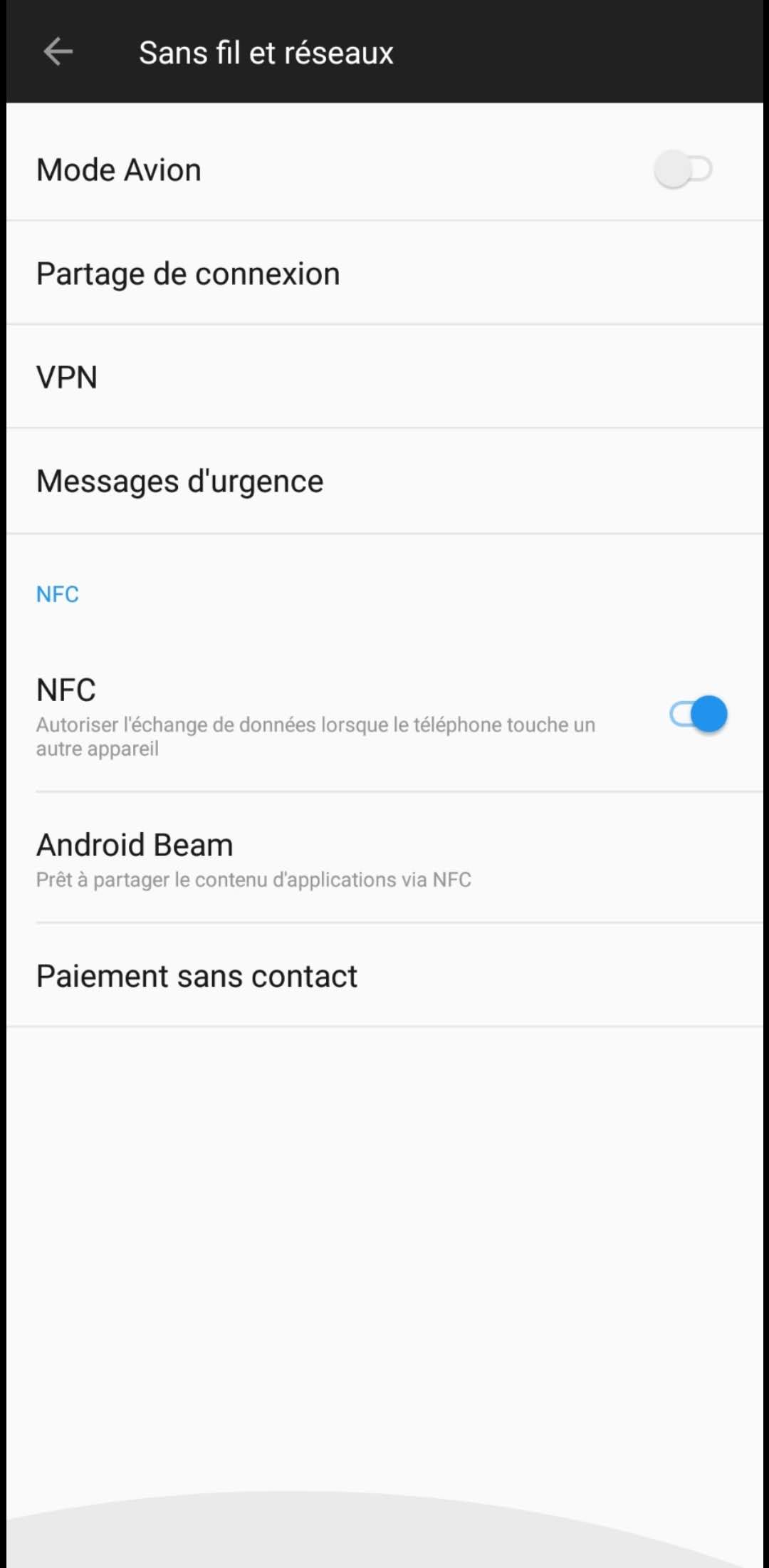
Task: Open Paiement sans contact
Action: (197, 976)
